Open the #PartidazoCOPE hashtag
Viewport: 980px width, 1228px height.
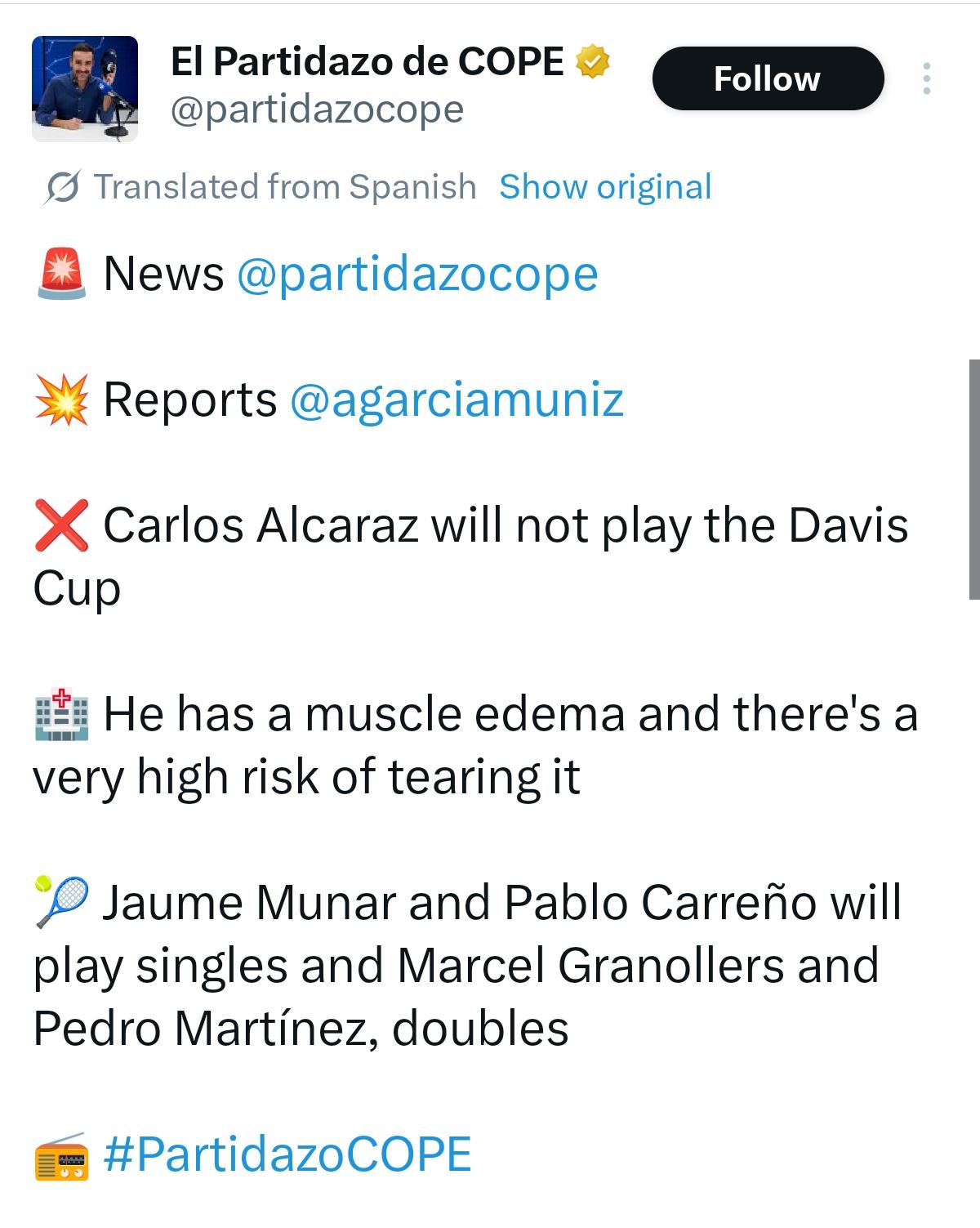[x=287, y=1154]
